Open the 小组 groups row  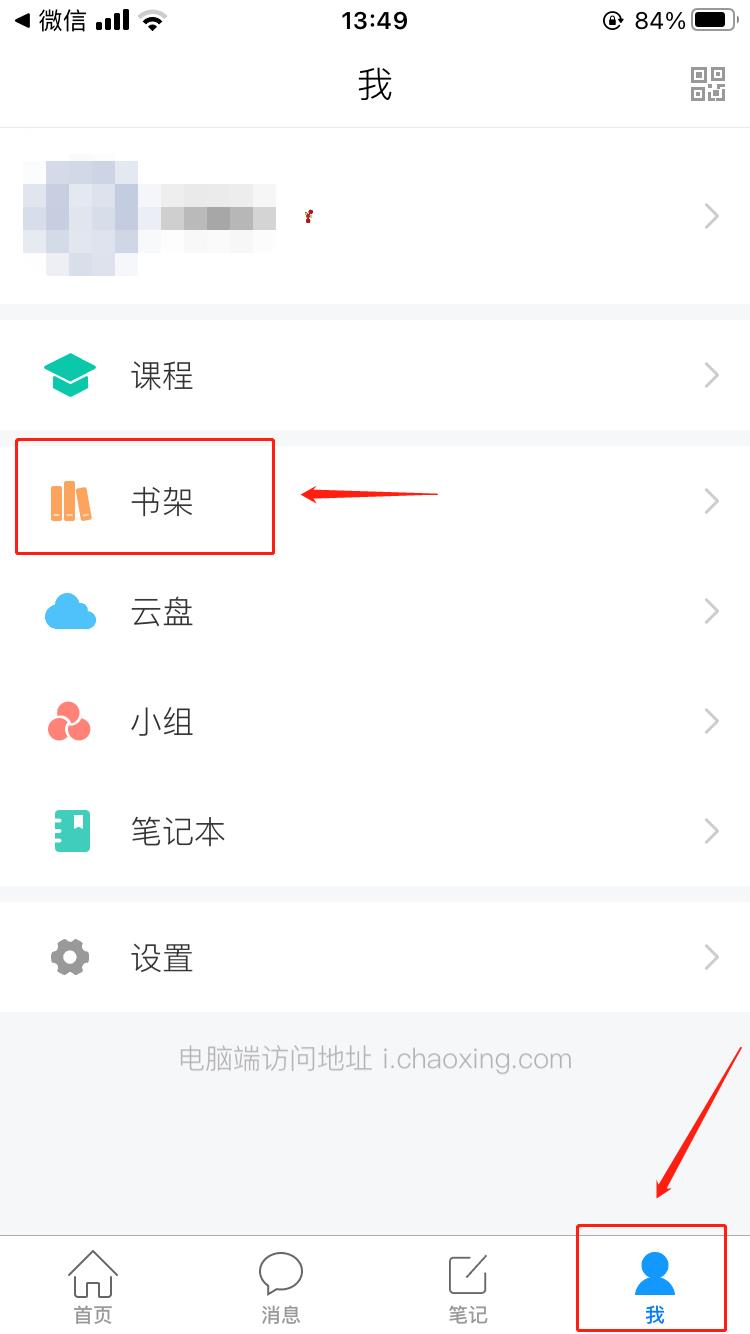[x=375, y=721]
